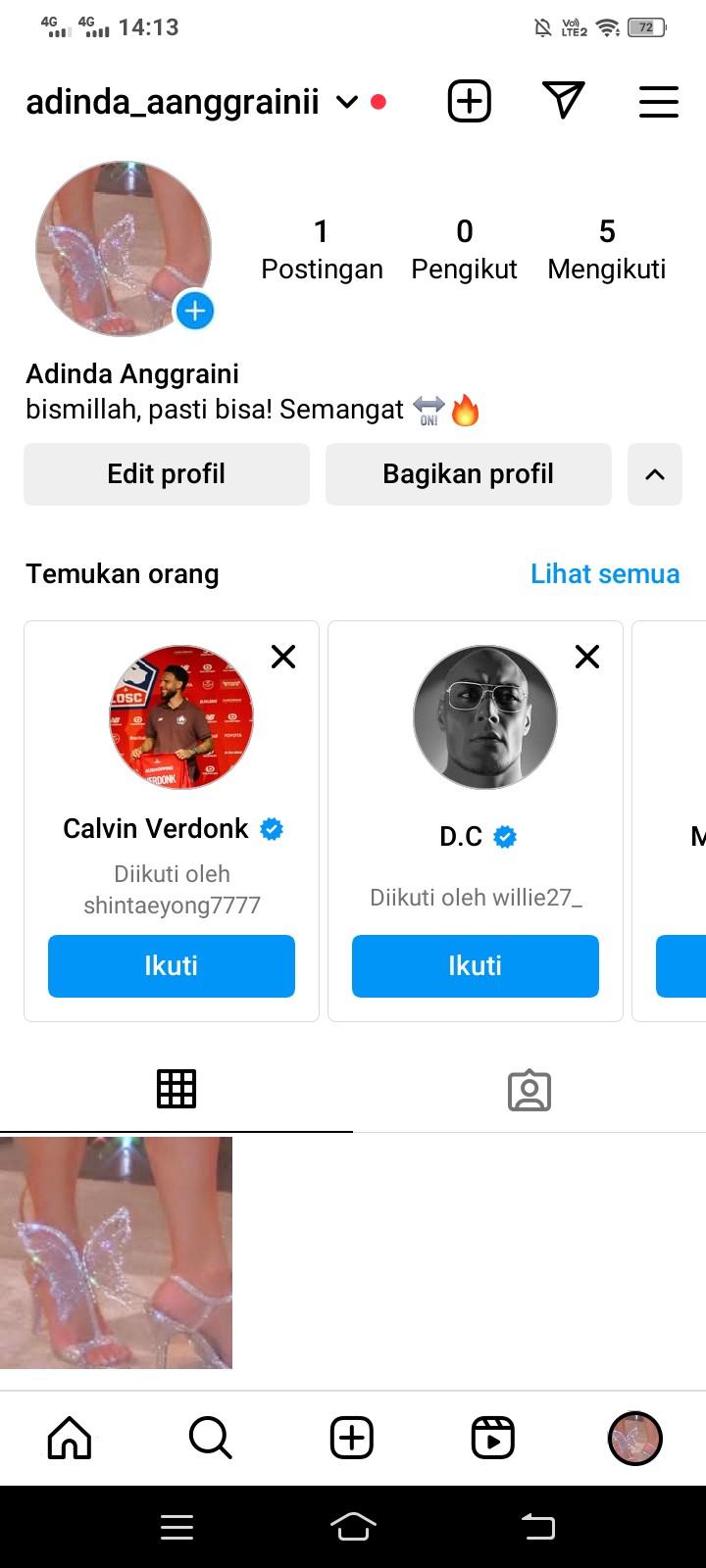
Task: Open the butterfly heels post thumbnail
Action: (116, 1252)
